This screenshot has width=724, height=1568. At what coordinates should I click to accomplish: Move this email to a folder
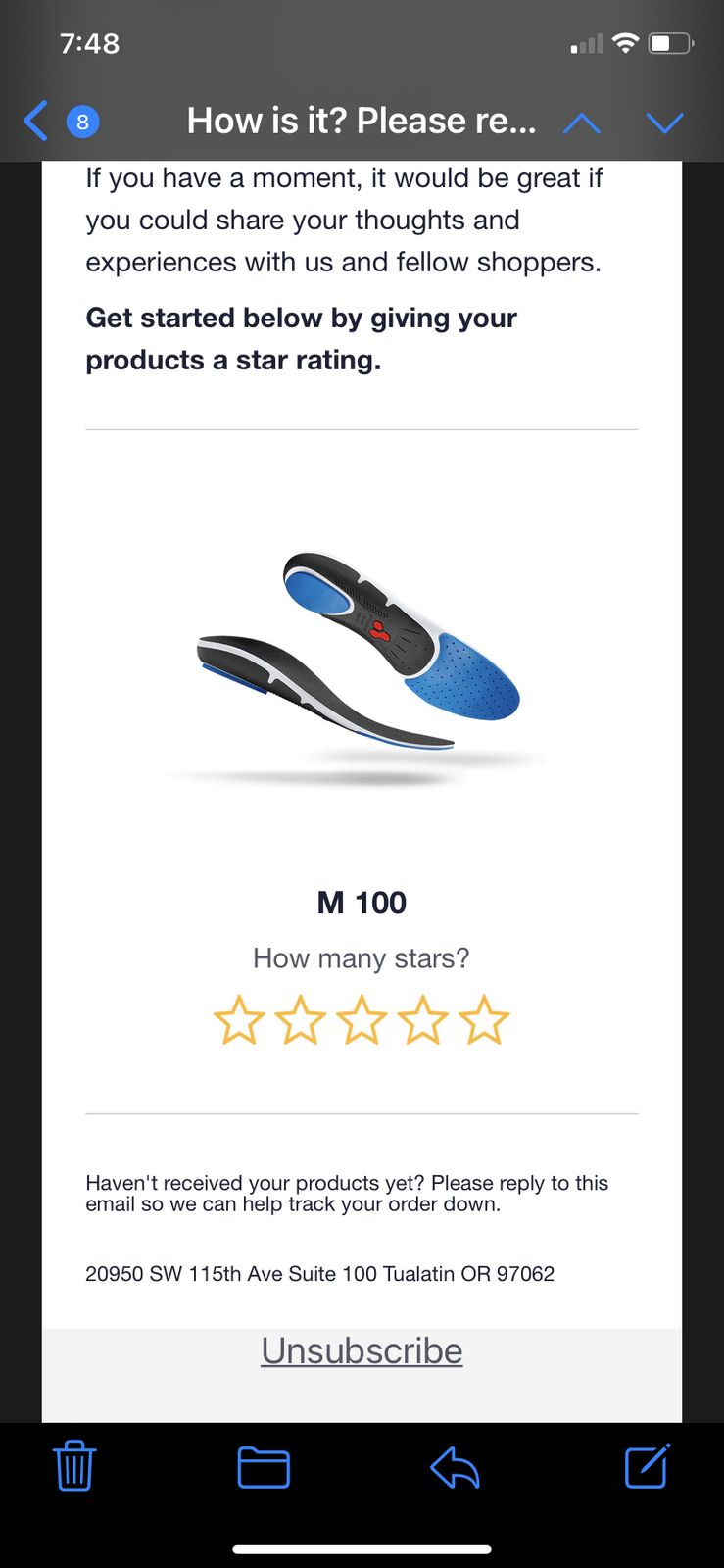coord(264,1467)
